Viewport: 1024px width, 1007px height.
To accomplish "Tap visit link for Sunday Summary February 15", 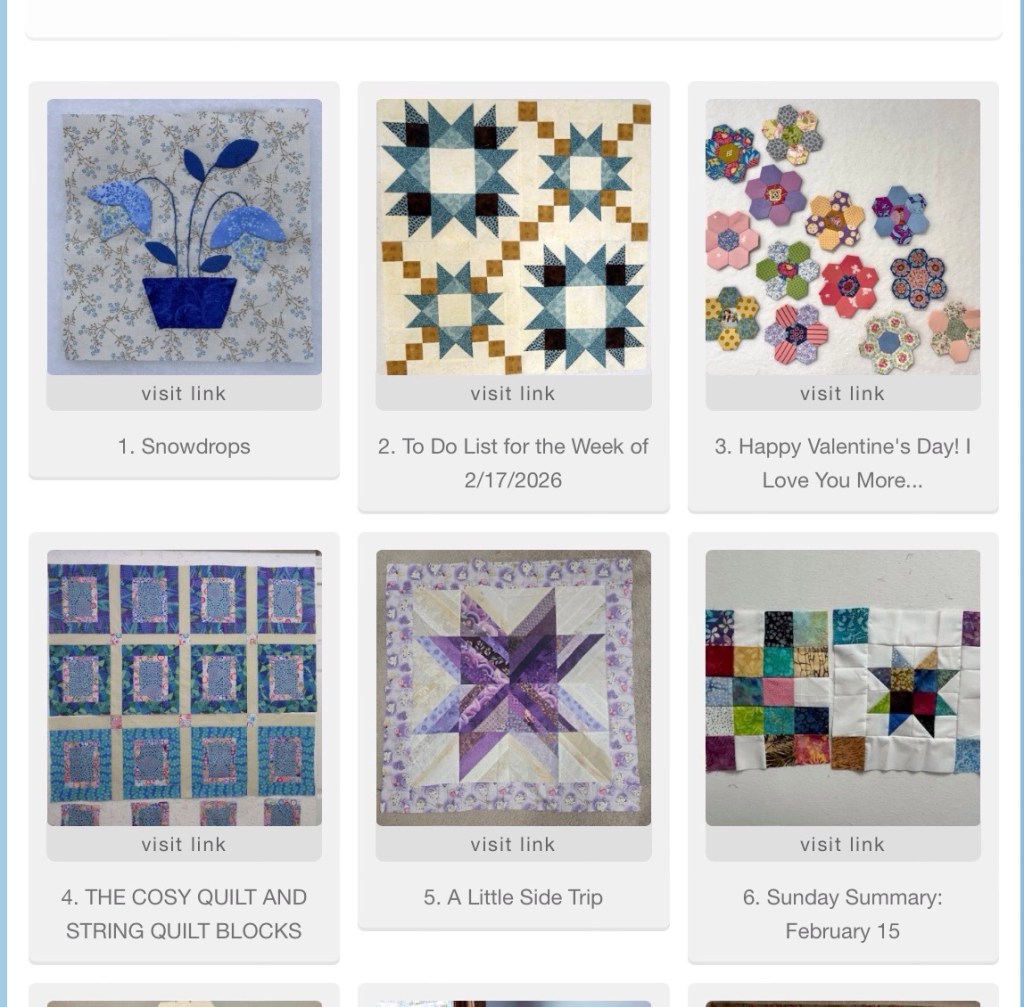I will pyautogui.click(x=842, y=844).
